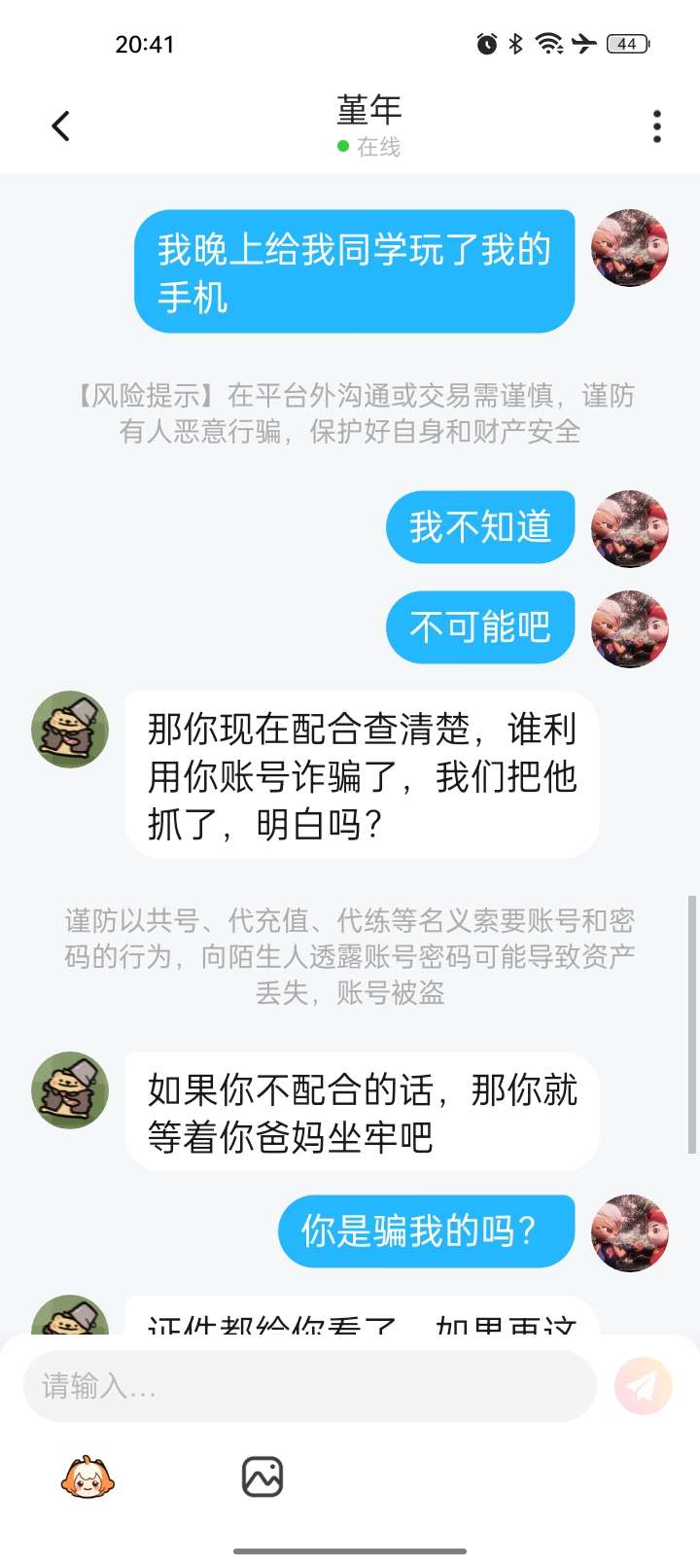Open the emoji sticker panel
Screen dimensions: 700x1568
87,1478
